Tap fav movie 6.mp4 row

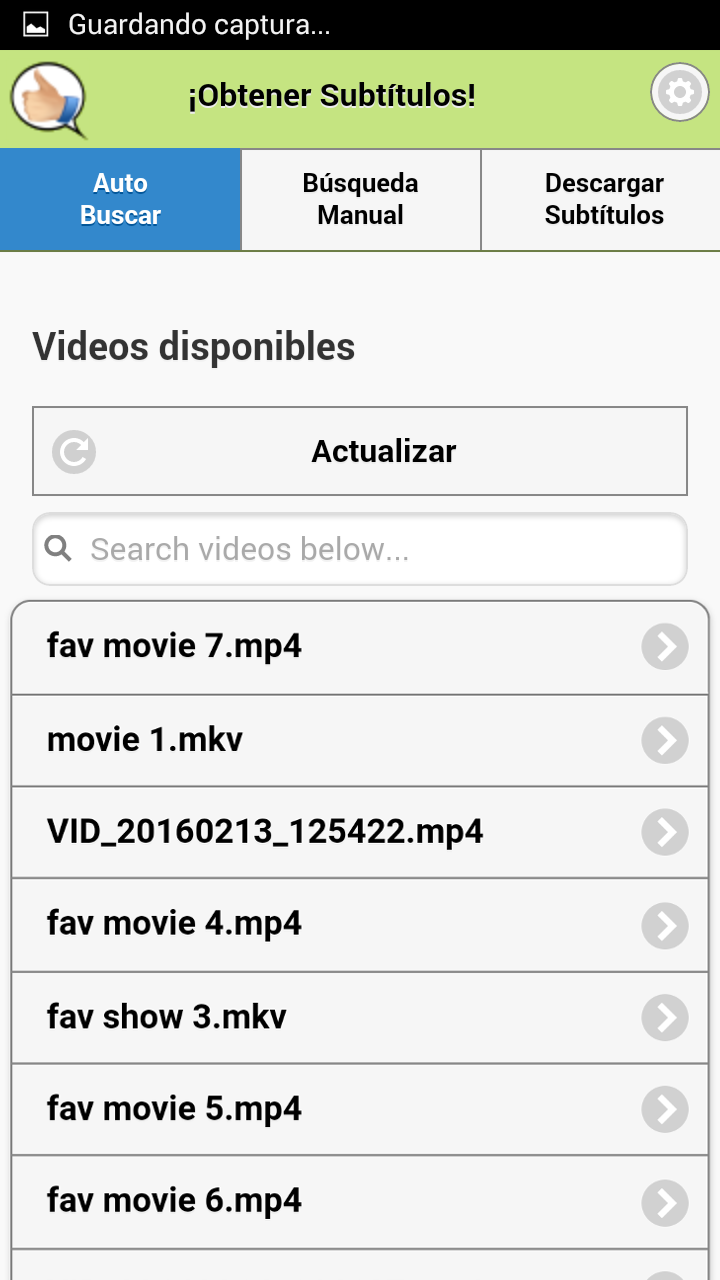pyautogui.click(x=360, y=1201)
